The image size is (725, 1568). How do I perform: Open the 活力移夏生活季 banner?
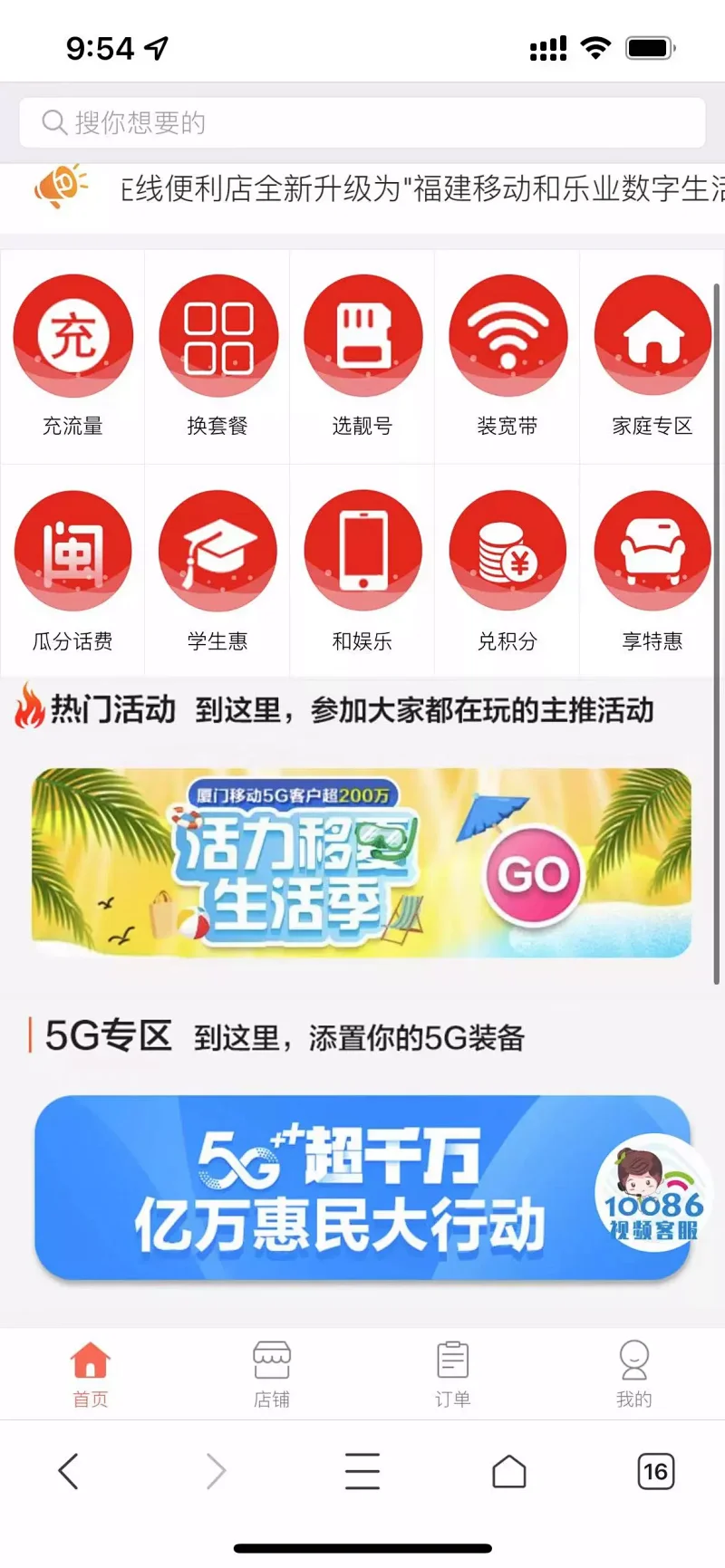pos(361,862)
